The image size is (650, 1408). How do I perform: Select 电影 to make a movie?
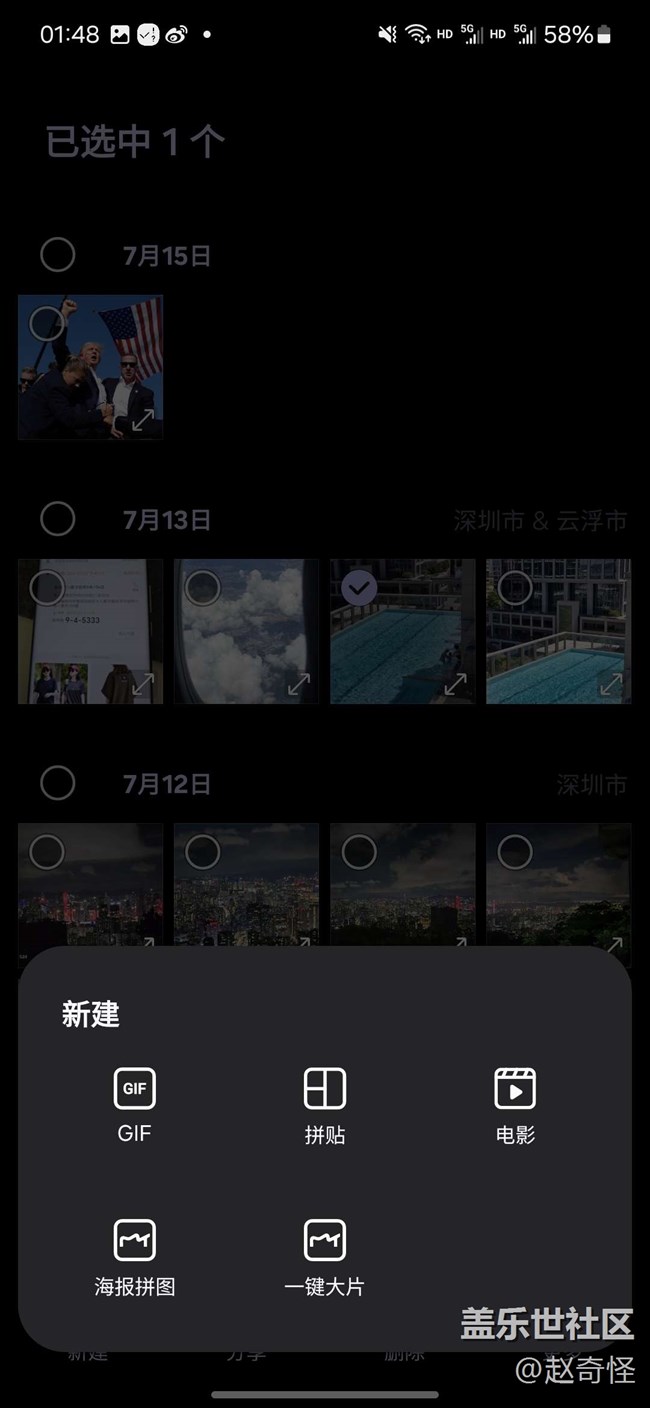pos(515,1103)
